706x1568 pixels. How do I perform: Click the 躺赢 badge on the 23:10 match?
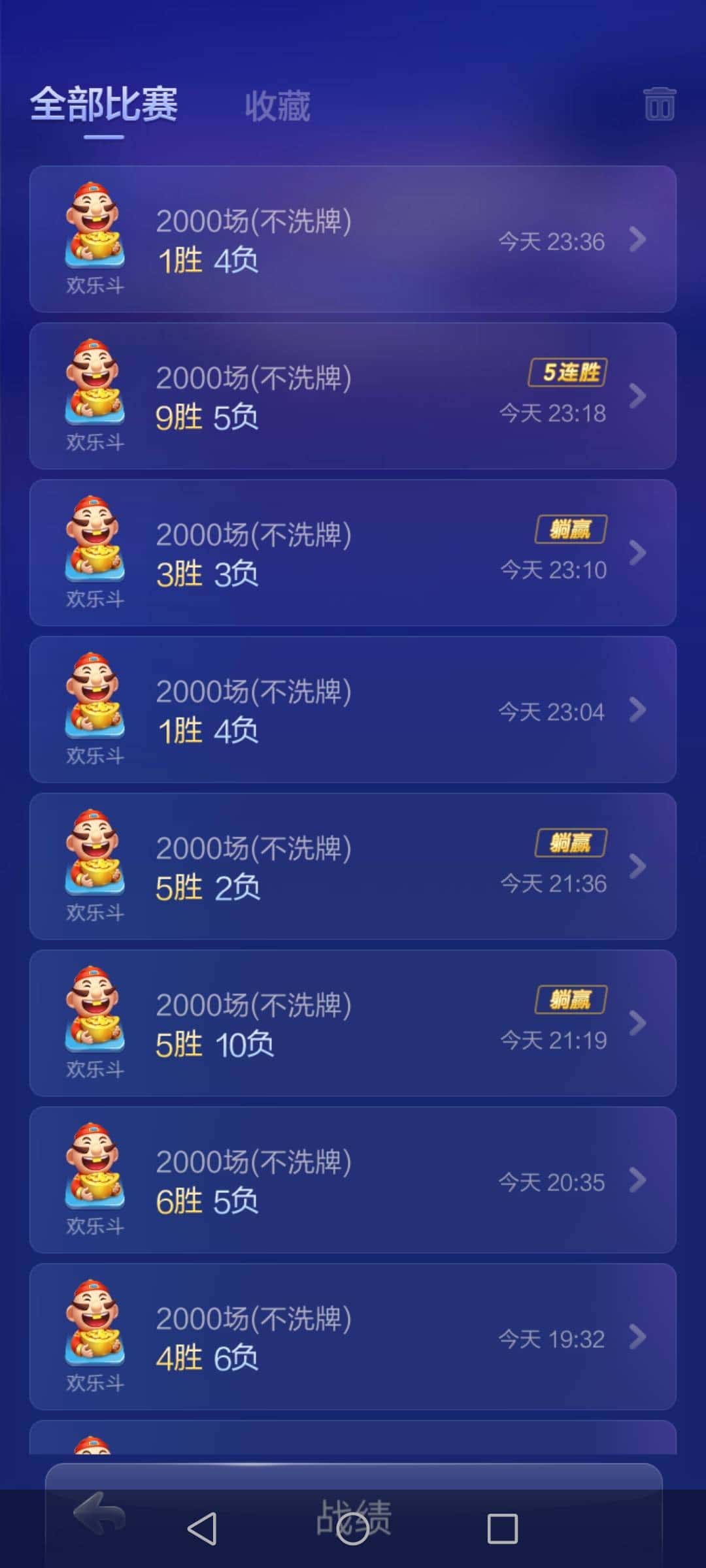point(569,529)
